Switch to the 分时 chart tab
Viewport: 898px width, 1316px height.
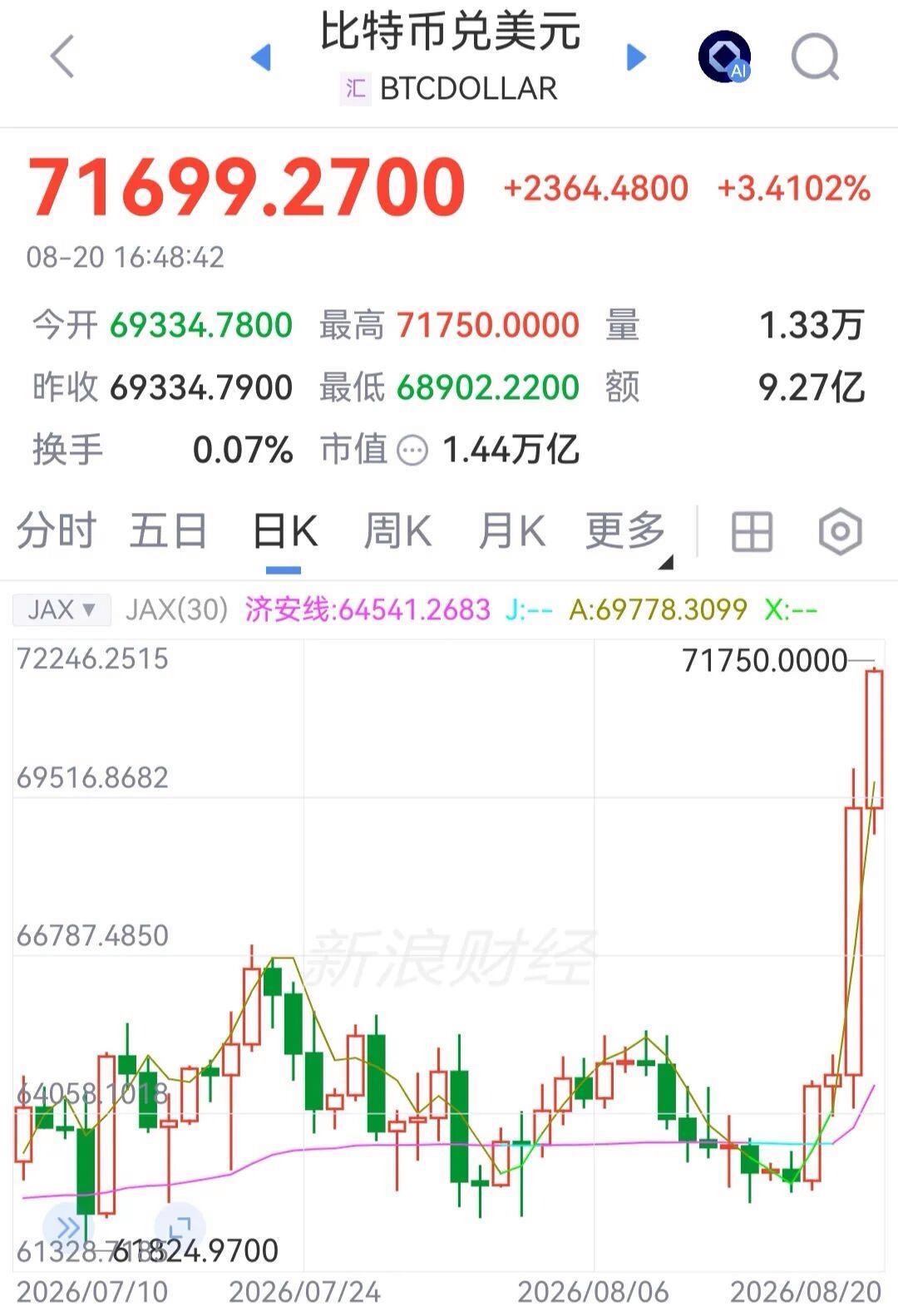click(x=56, y=530)
